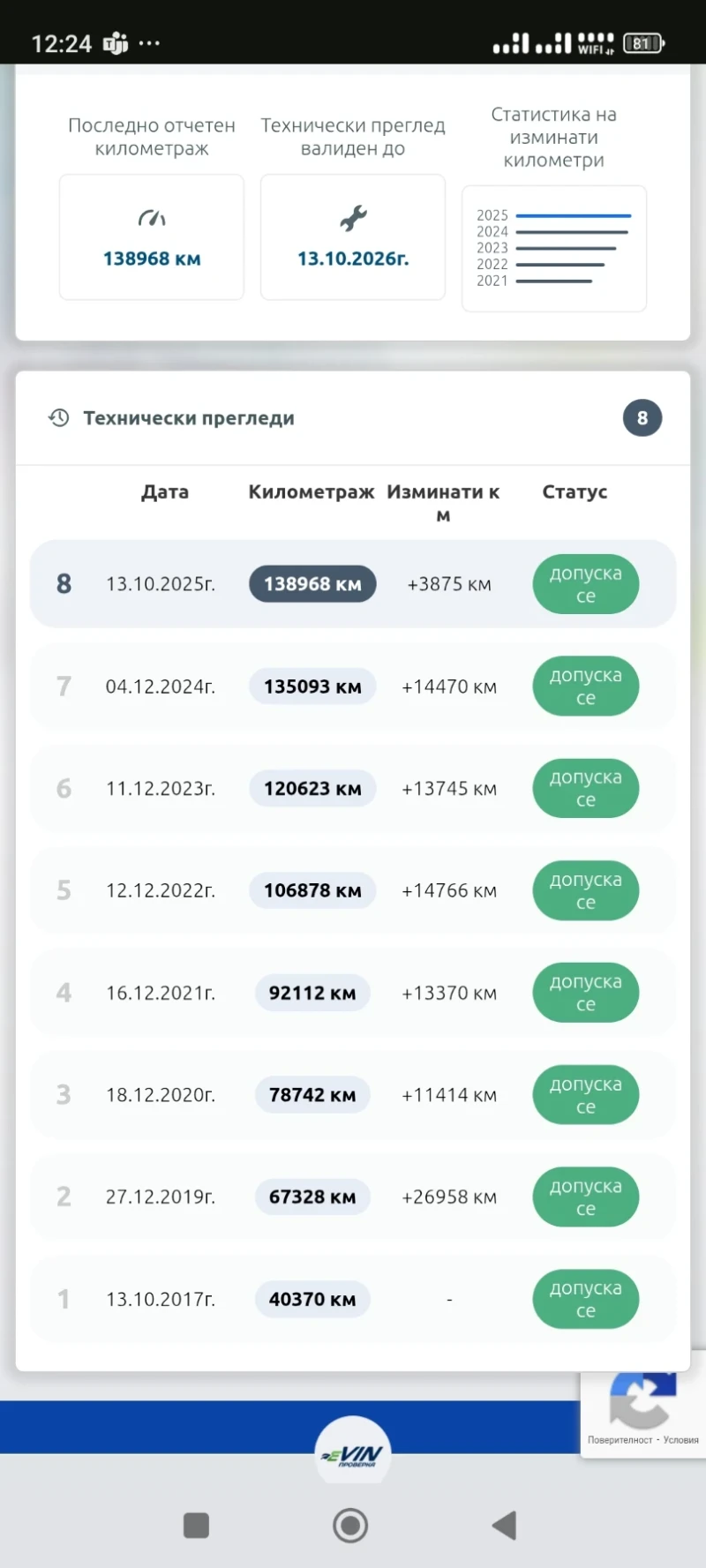Select the Километраж column header
The height and width of the screenshot is (1568, 706).
pos(312,492)
